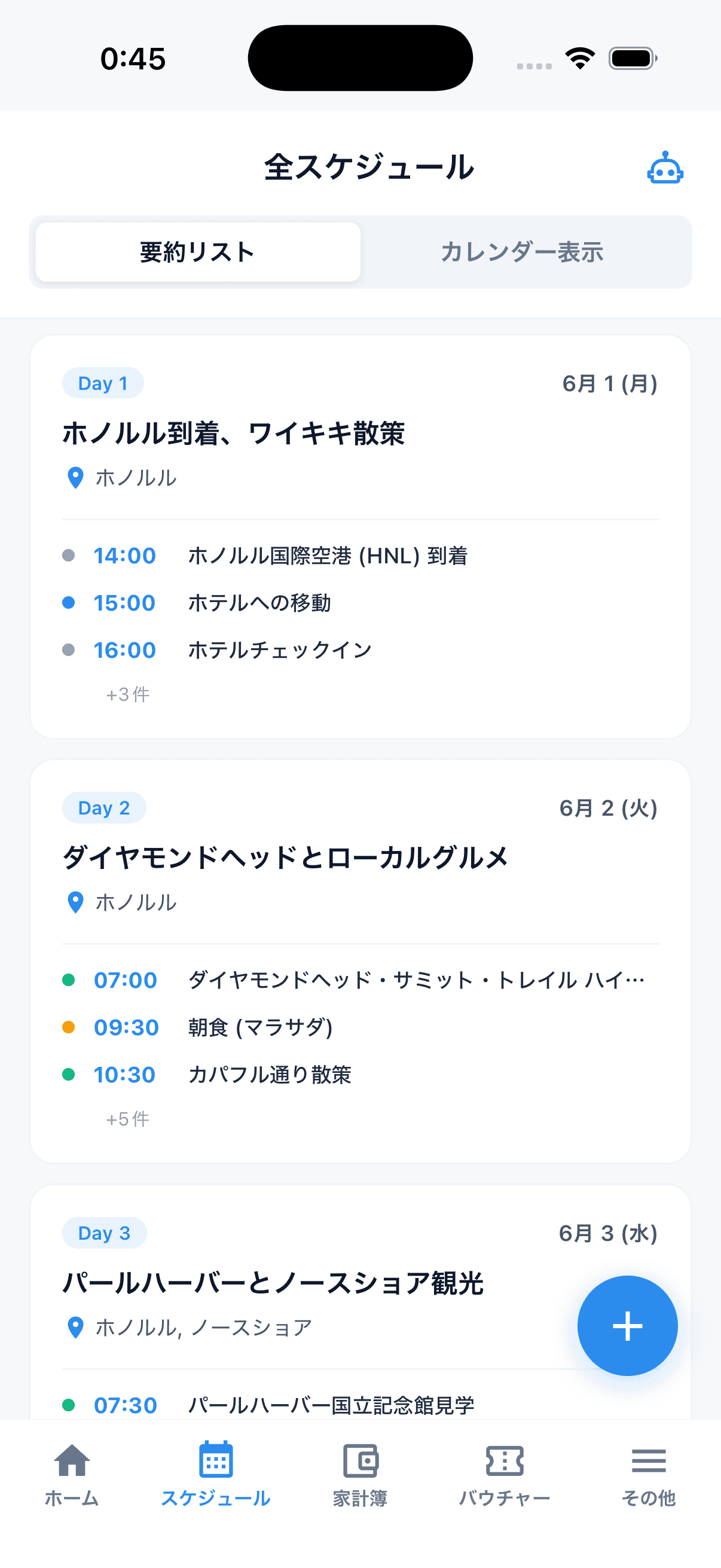This screenshot has width=721, height=1568.
Task: Select the 要約リスト tab
Action: click(x=198, y=252)
